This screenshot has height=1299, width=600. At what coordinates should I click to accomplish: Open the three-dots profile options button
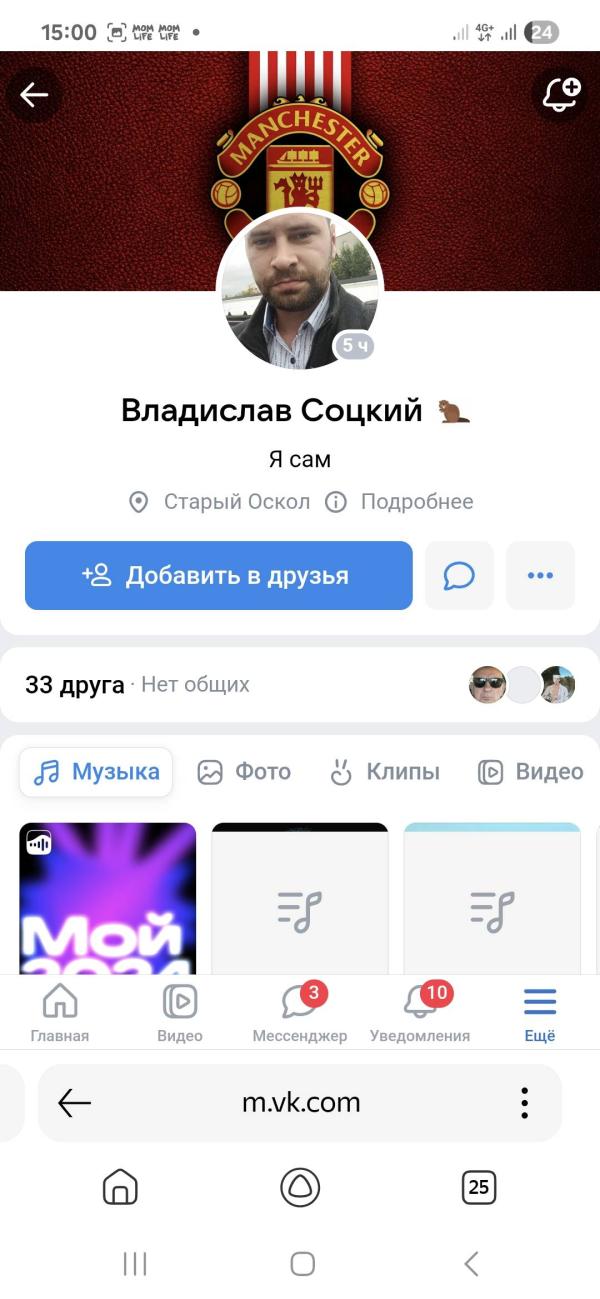540,576
